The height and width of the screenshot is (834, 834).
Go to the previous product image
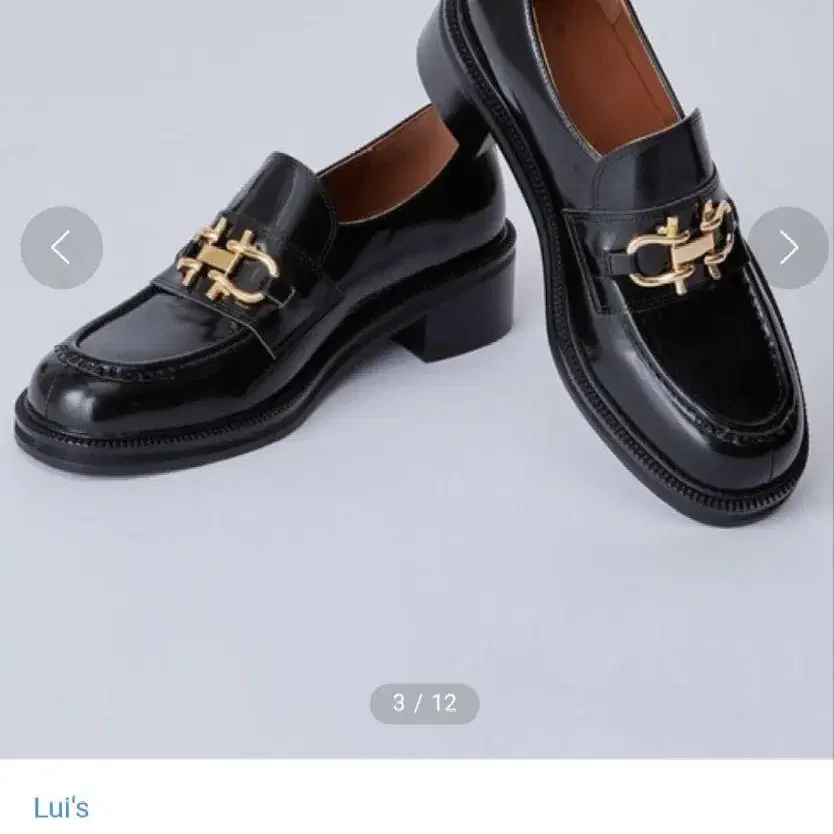pos(62,248)
